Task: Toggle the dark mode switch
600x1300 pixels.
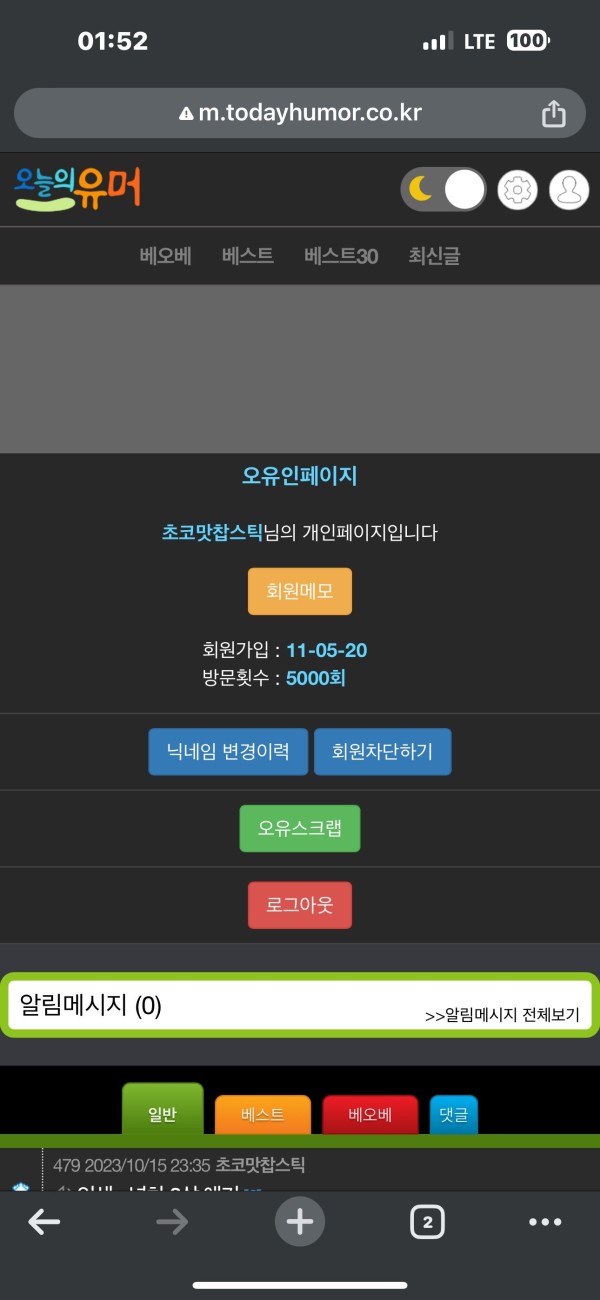Action: [x=443, y=189]
